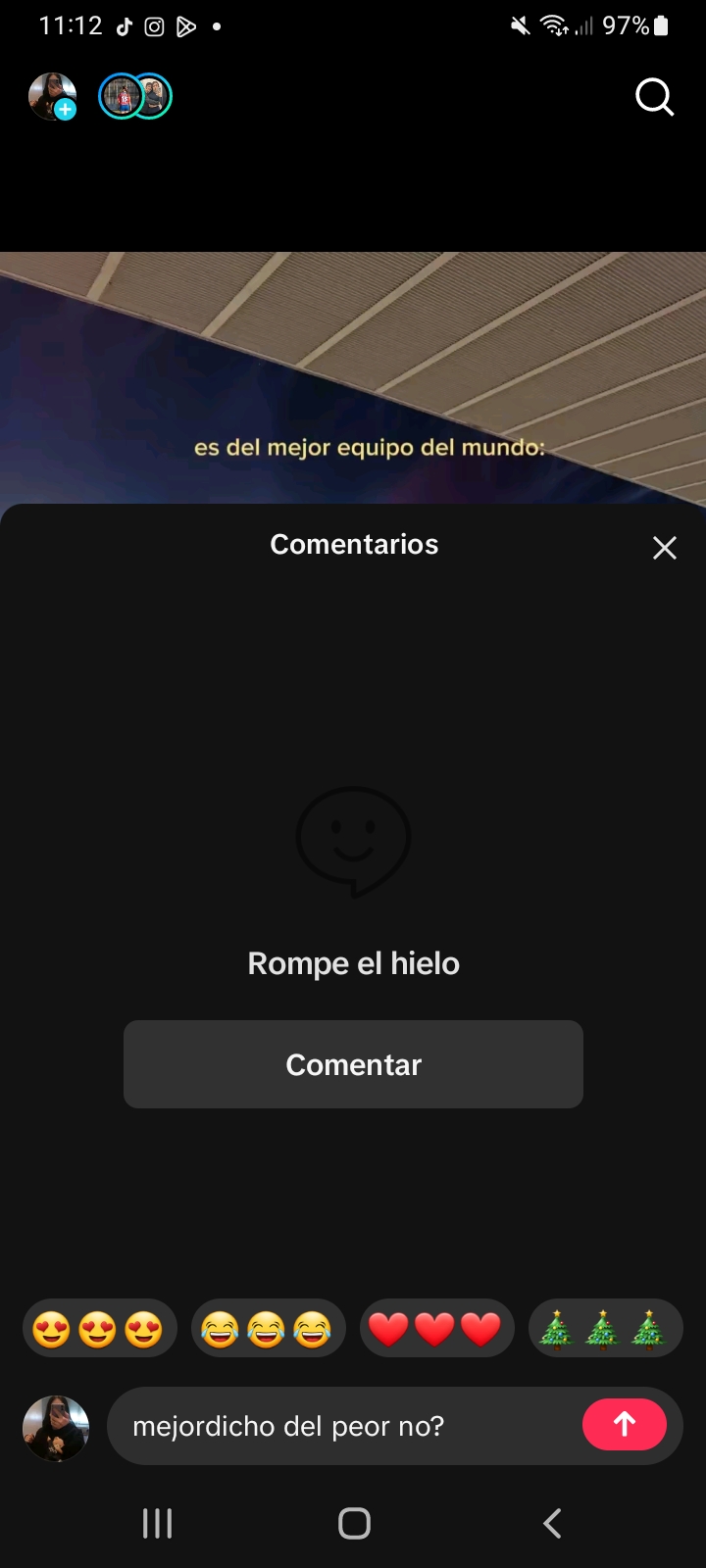The height and width of the screenshot is (1568, 706).
Task: Open recent apps from navigation bar
Action: (157, 1523)
